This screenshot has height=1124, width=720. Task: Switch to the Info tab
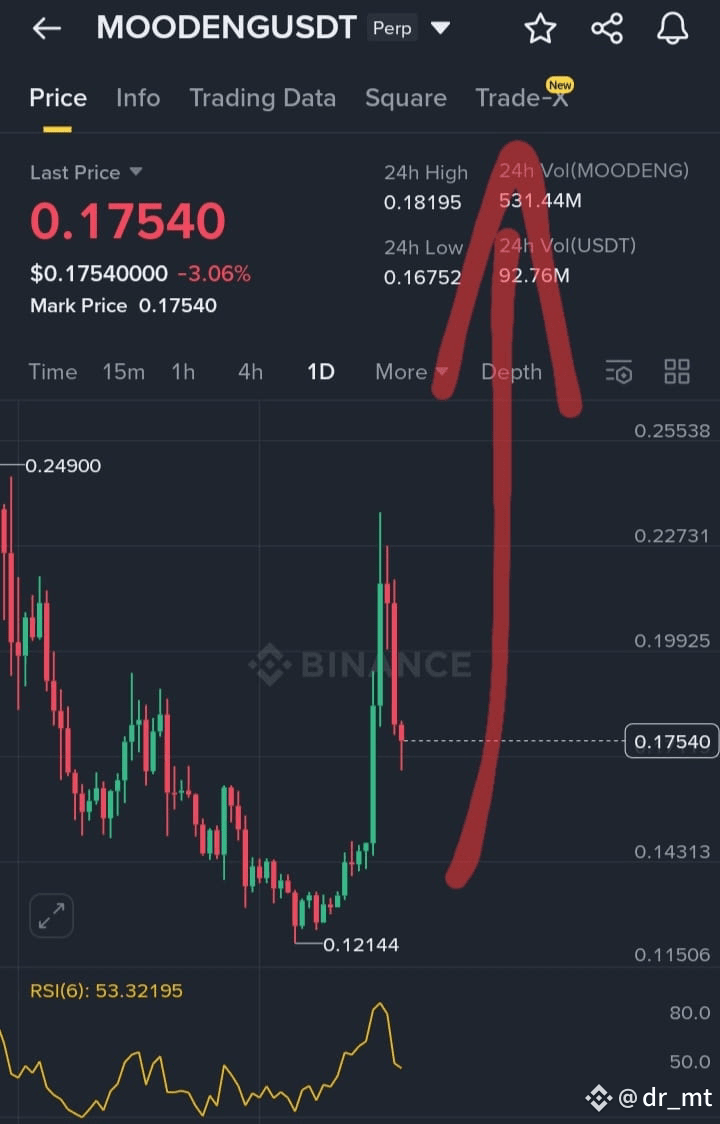click(x=138, y=98)
